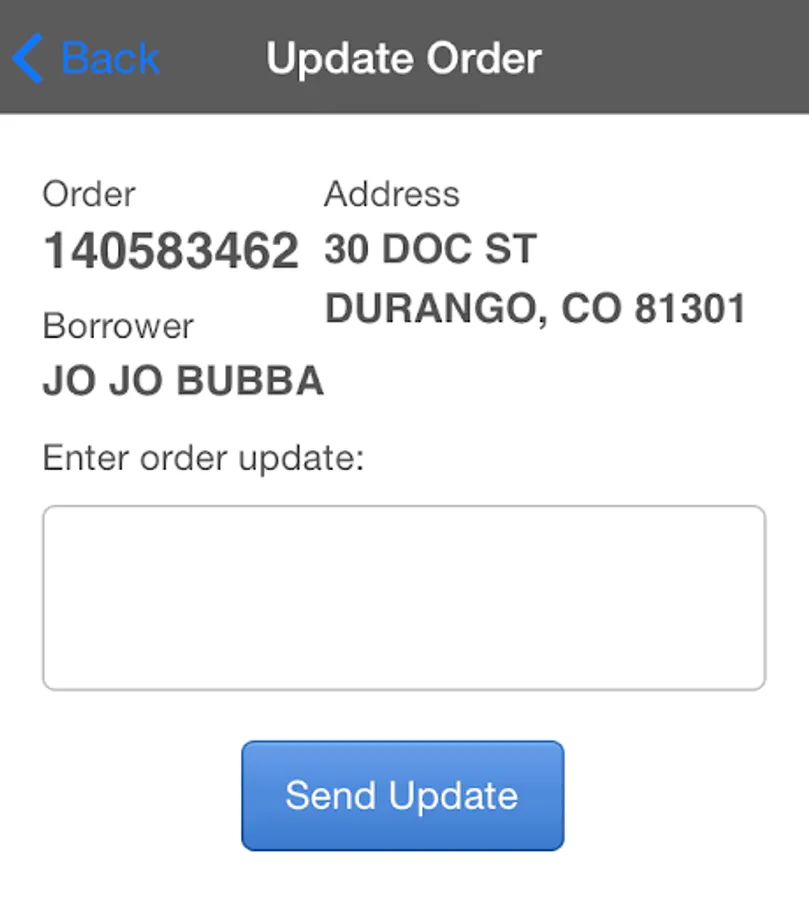Focus the order update text field
The width and height of the screenshot is (809, 900).
point(403,597)
